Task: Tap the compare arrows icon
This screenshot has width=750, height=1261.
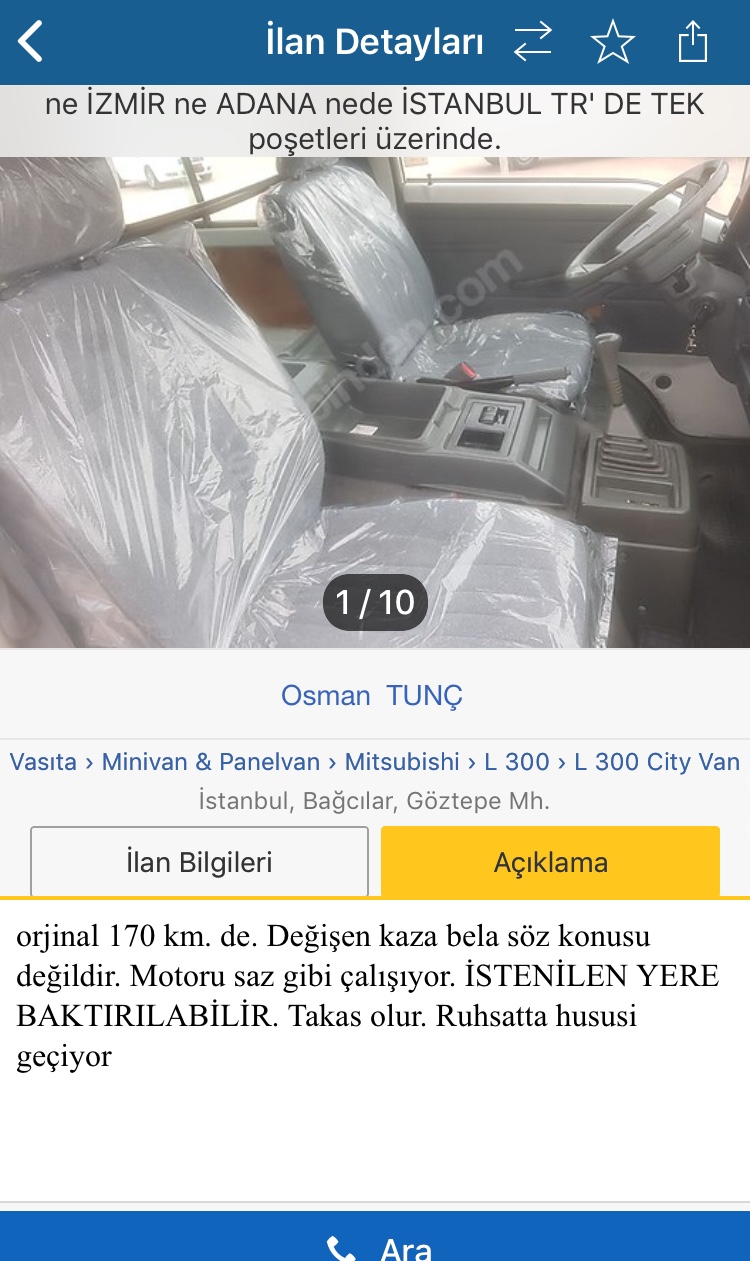Action: pyautogui.click(x=533, y=42)
